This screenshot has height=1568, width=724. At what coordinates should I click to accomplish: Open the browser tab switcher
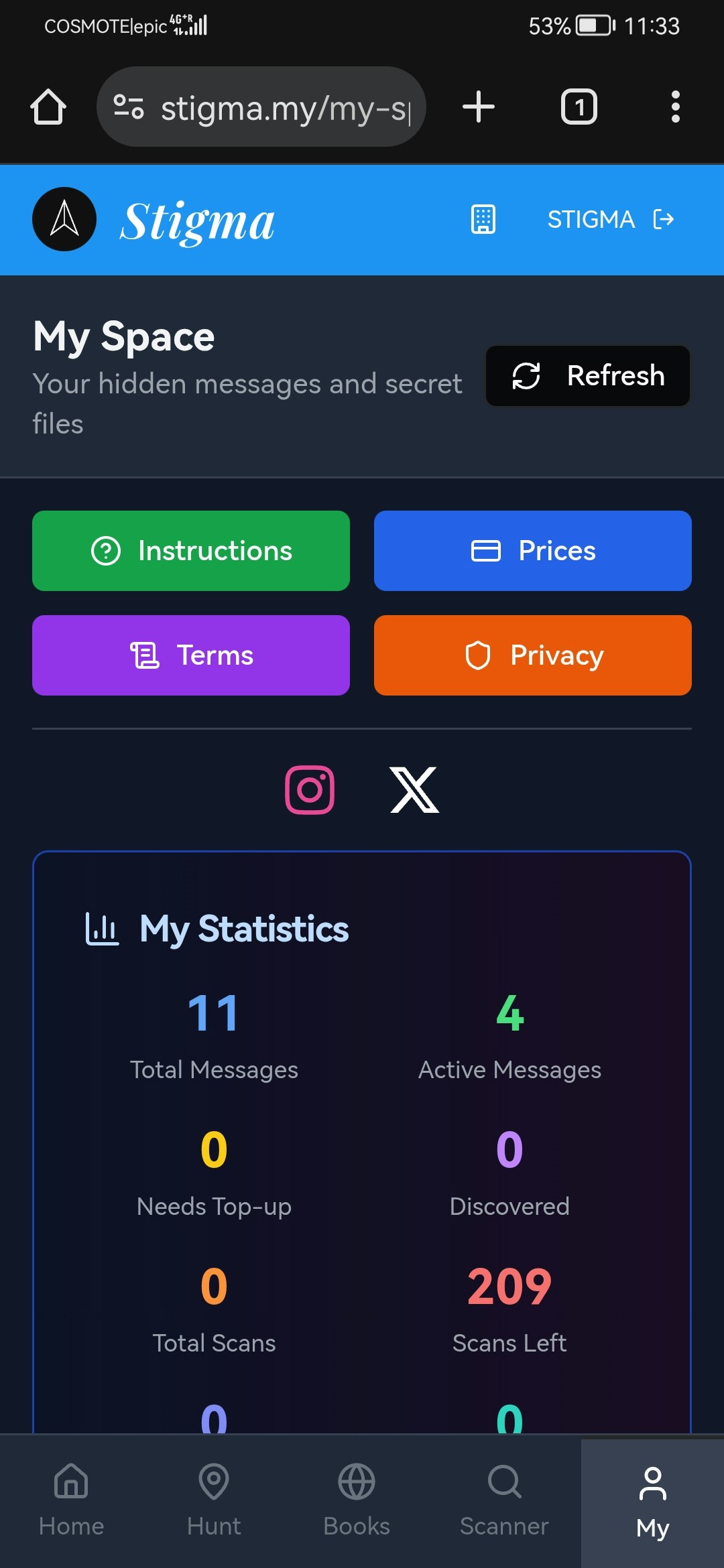tap(579, 107)
